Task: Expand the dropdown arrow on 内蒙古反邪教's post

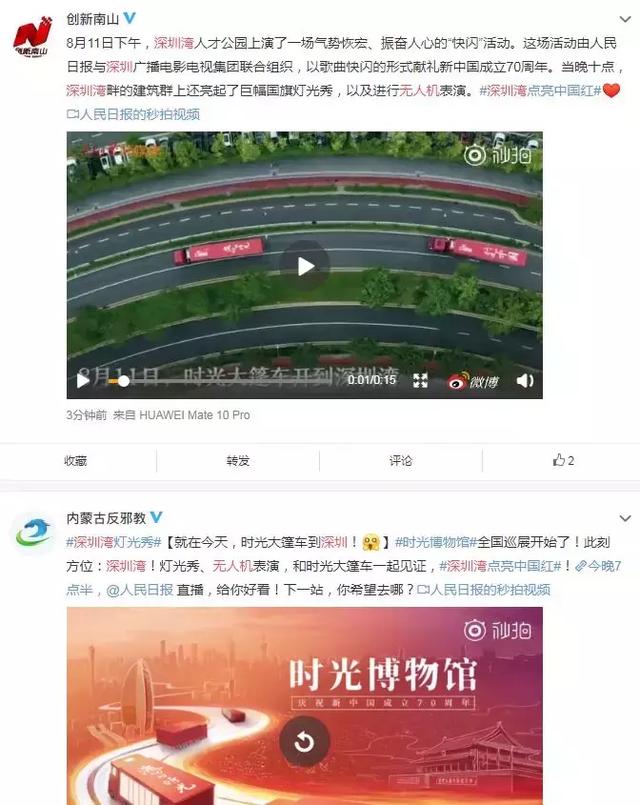Action: [625, 519]
